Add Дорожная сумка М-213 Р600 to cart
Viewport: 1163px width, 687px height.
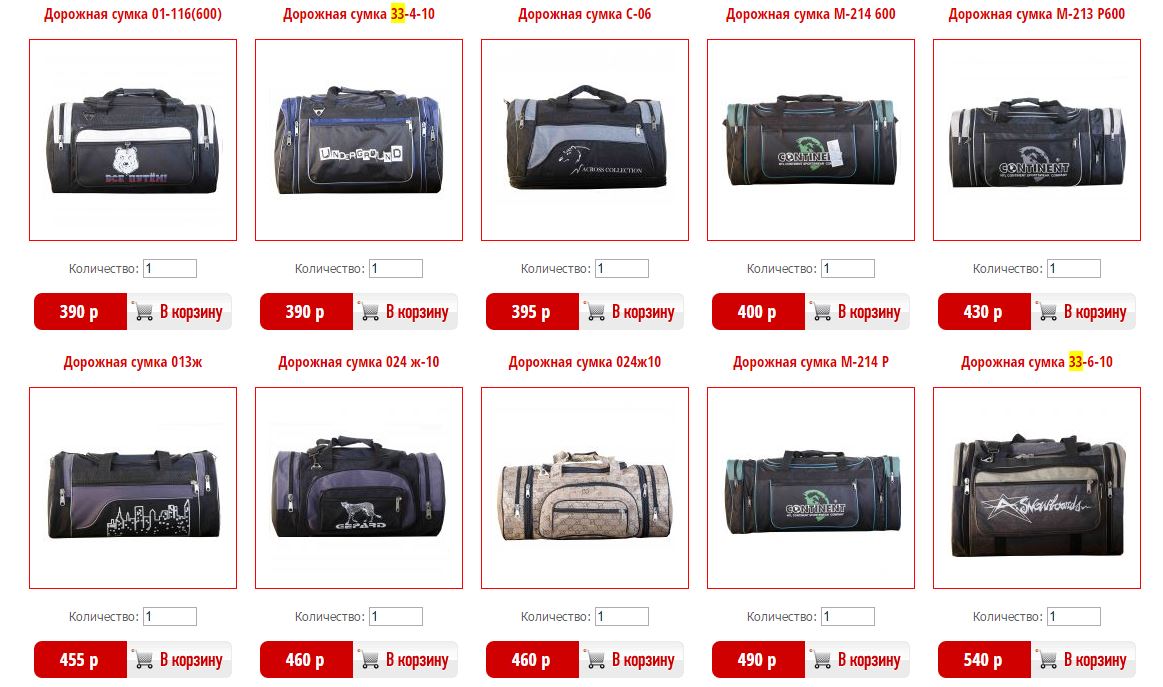pos(1083,312)
